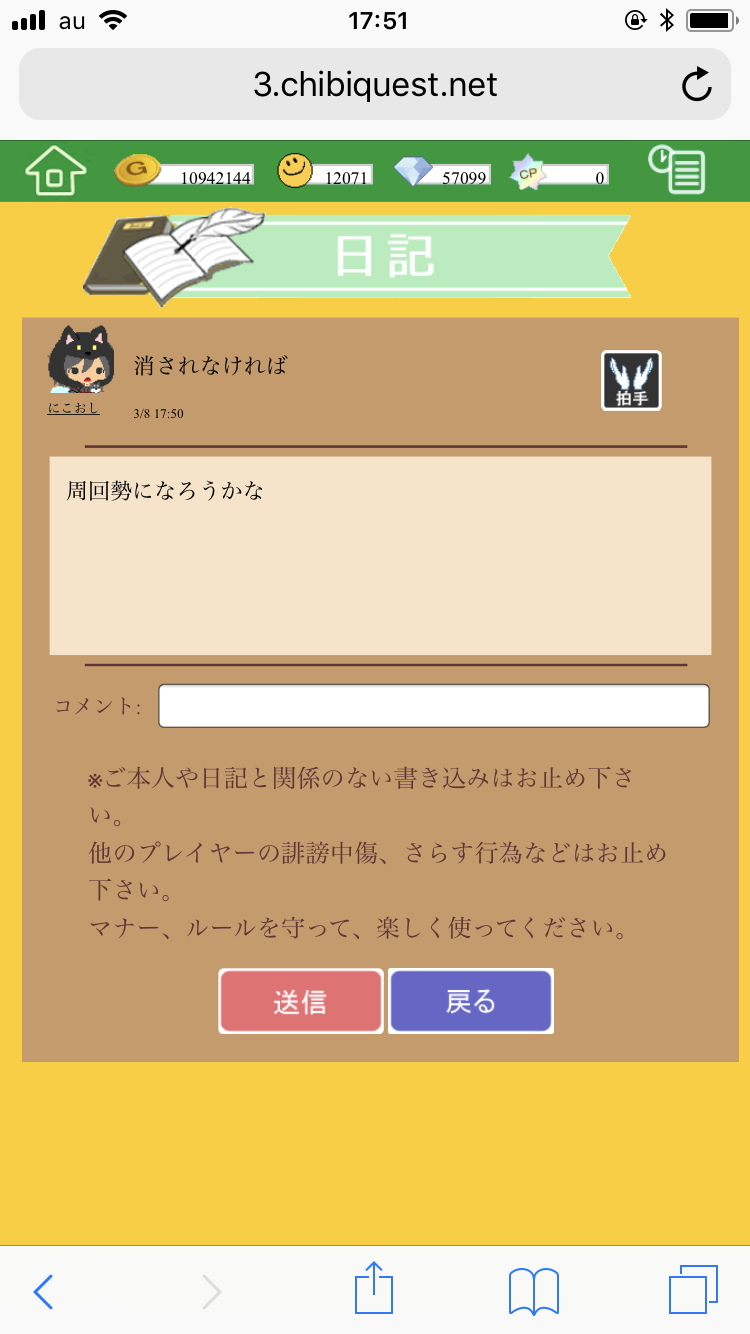Viewport: 750px width, 1334px height.
Task: Edit the 3.chibiquest.net address bar
Action: [x=375, y=85]
